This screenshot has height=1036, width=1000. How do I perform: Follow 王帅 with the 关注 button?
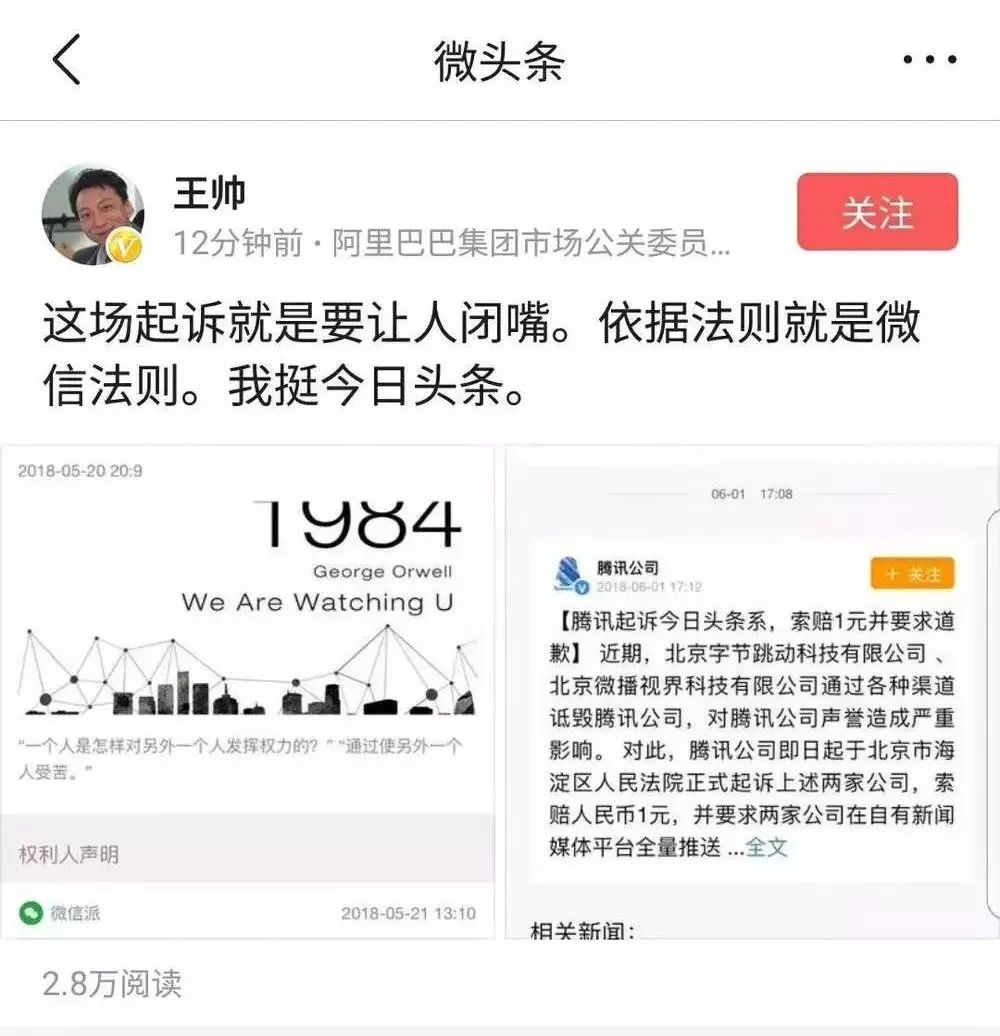coord(877,212)
